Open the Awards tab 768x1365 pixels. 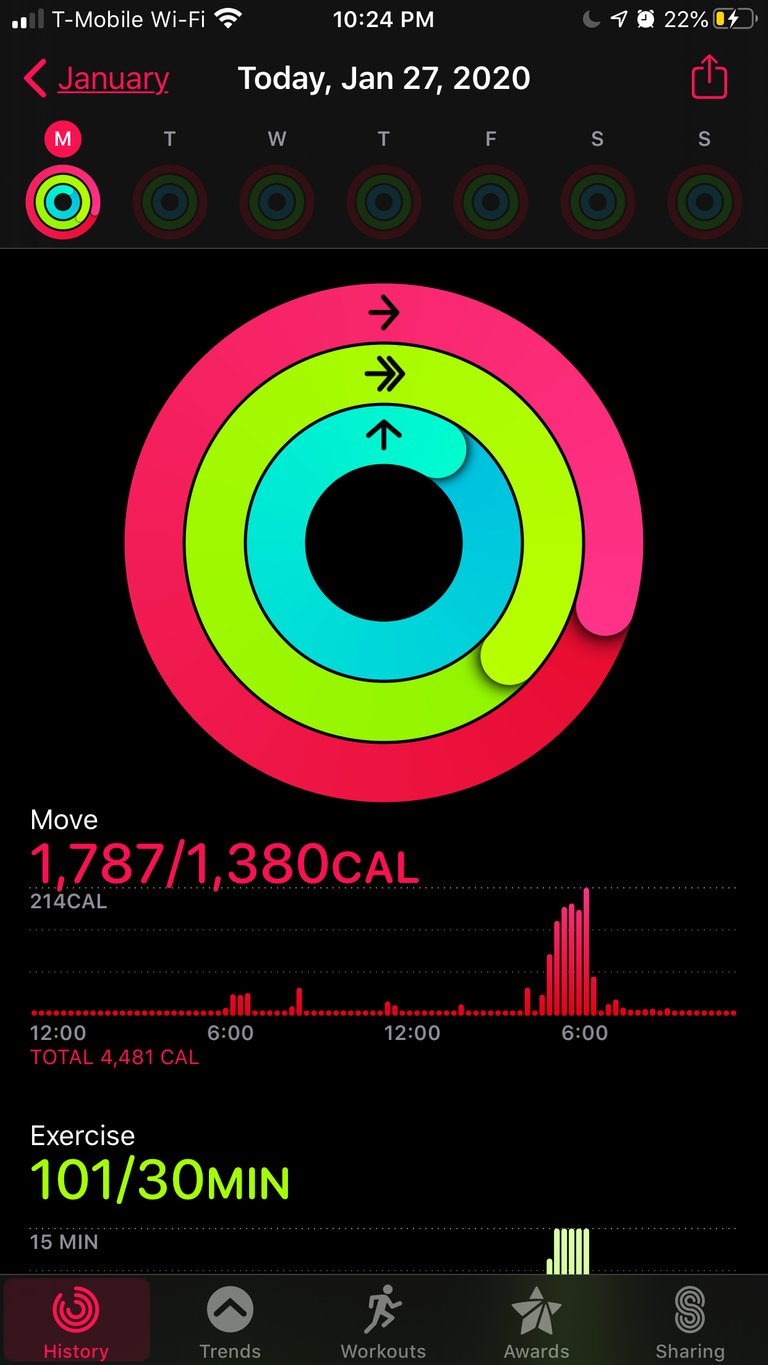537,1322
